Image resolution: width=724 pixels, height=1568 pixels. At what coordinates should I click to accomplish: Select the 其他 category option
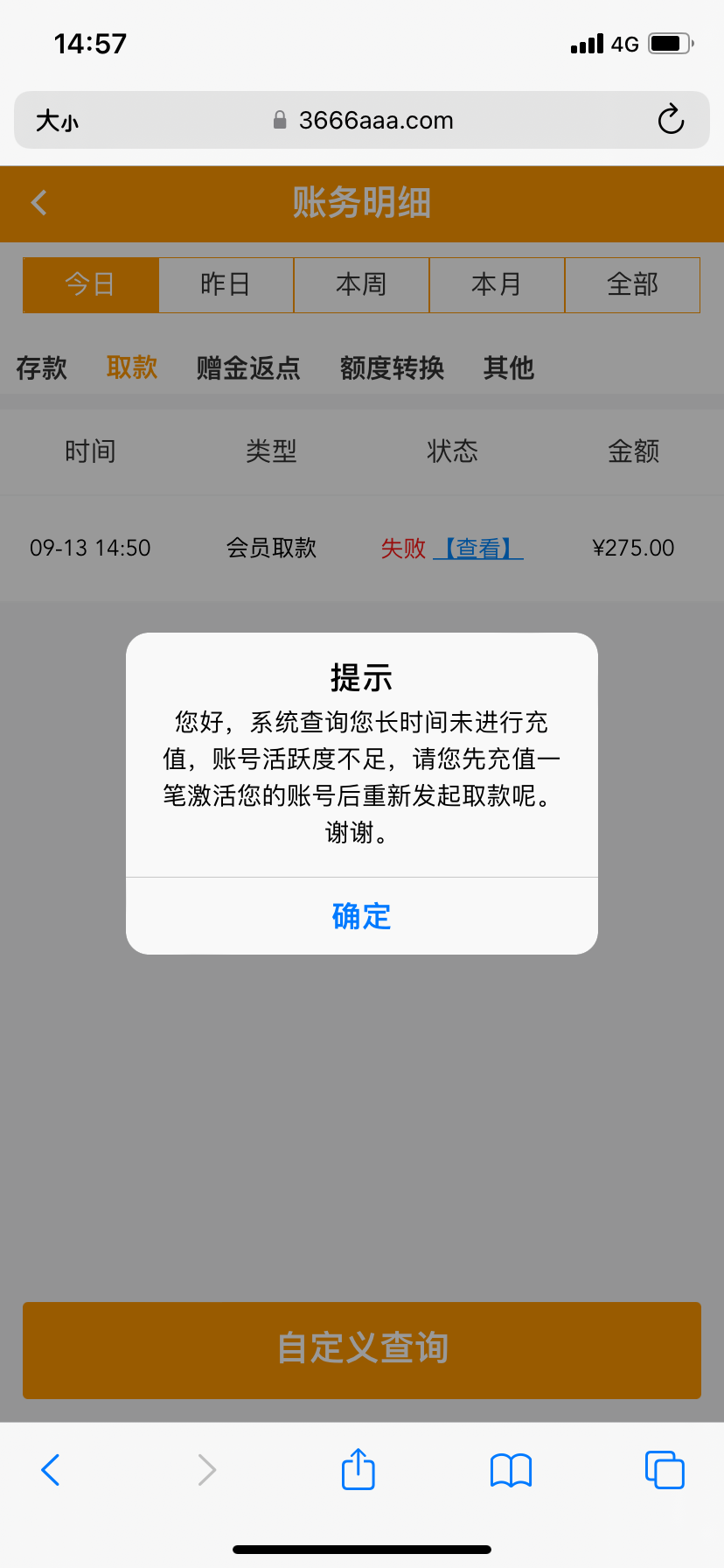tap(508, 368)
